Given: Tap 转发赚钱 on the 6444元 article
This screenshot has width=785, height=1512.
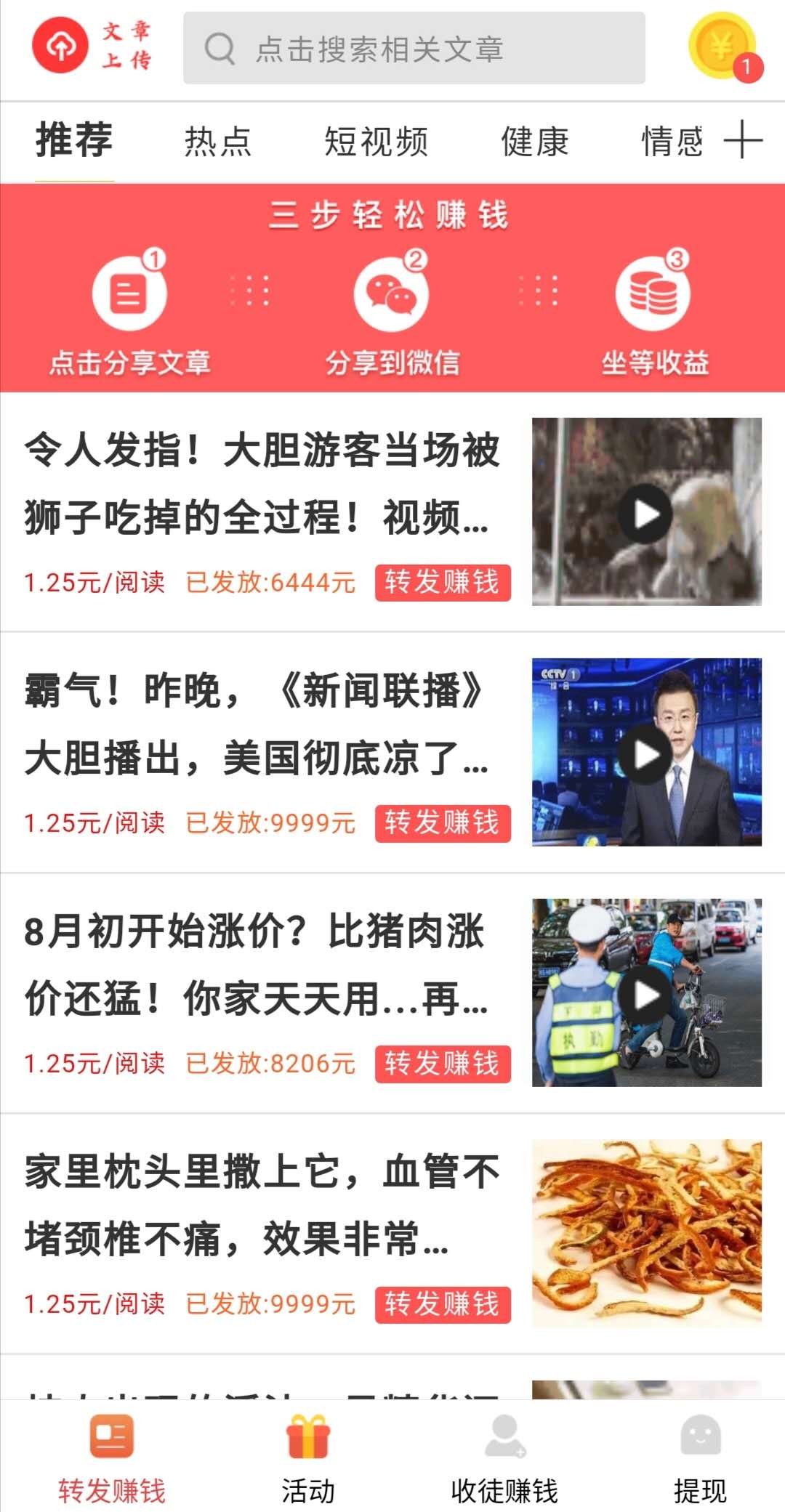Looking at the screenshot, I should (443, 582).
